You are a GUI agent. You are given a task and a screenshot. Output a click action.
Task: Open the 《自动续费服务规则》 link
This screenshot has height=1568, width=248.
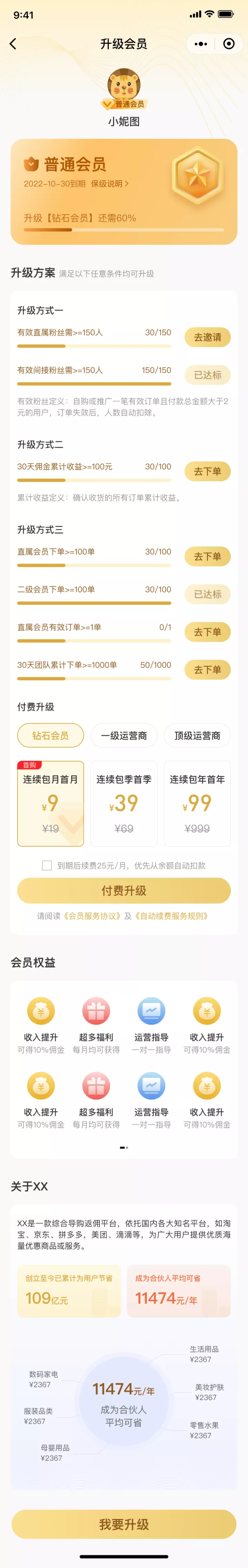tap(172, 916)
